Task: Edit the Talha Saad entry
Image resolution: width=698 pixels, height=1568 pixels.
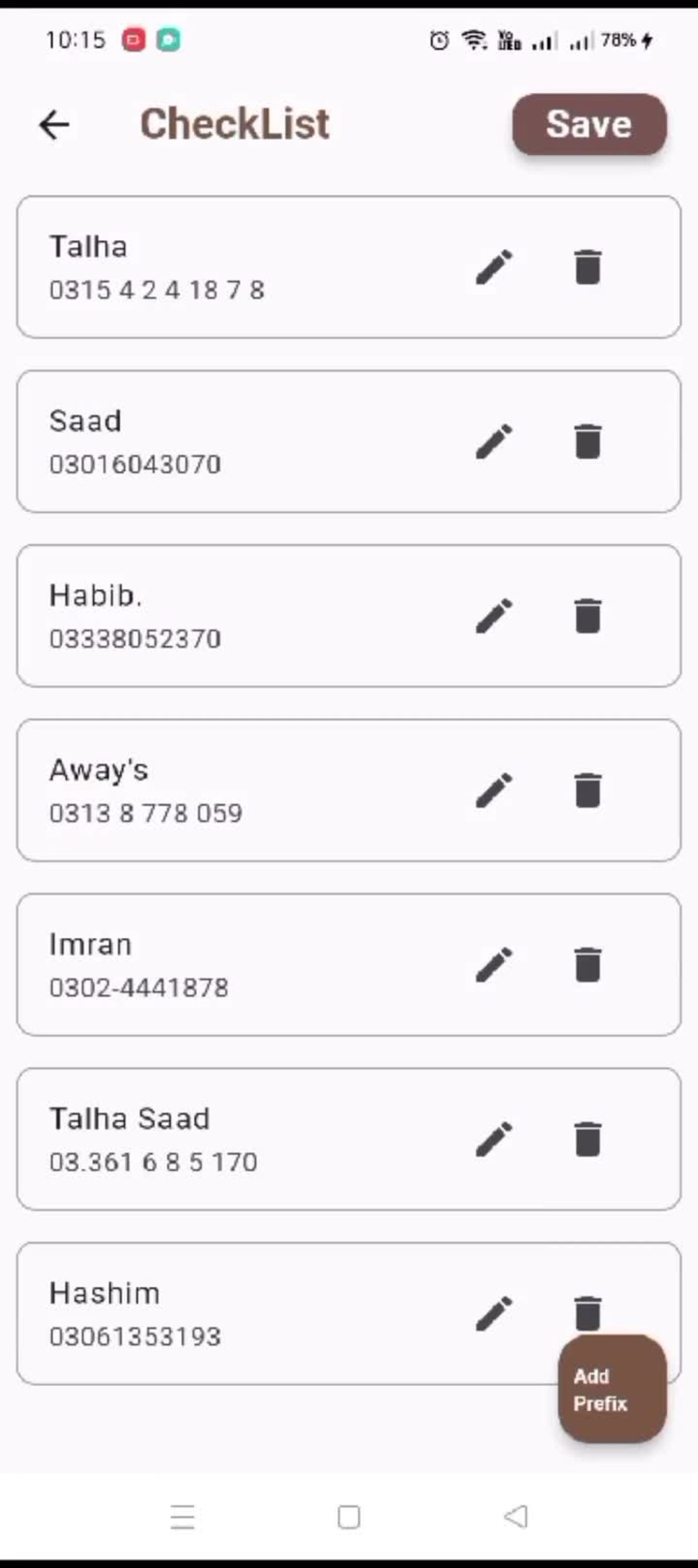Action: pyautogui.click(x=494, y=1139)
